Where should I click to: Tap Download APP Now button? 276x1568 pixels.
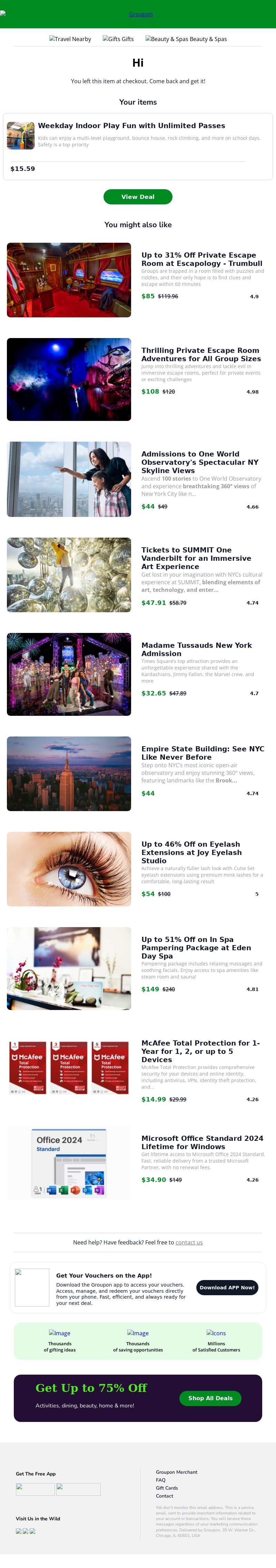click(227, 1287)
